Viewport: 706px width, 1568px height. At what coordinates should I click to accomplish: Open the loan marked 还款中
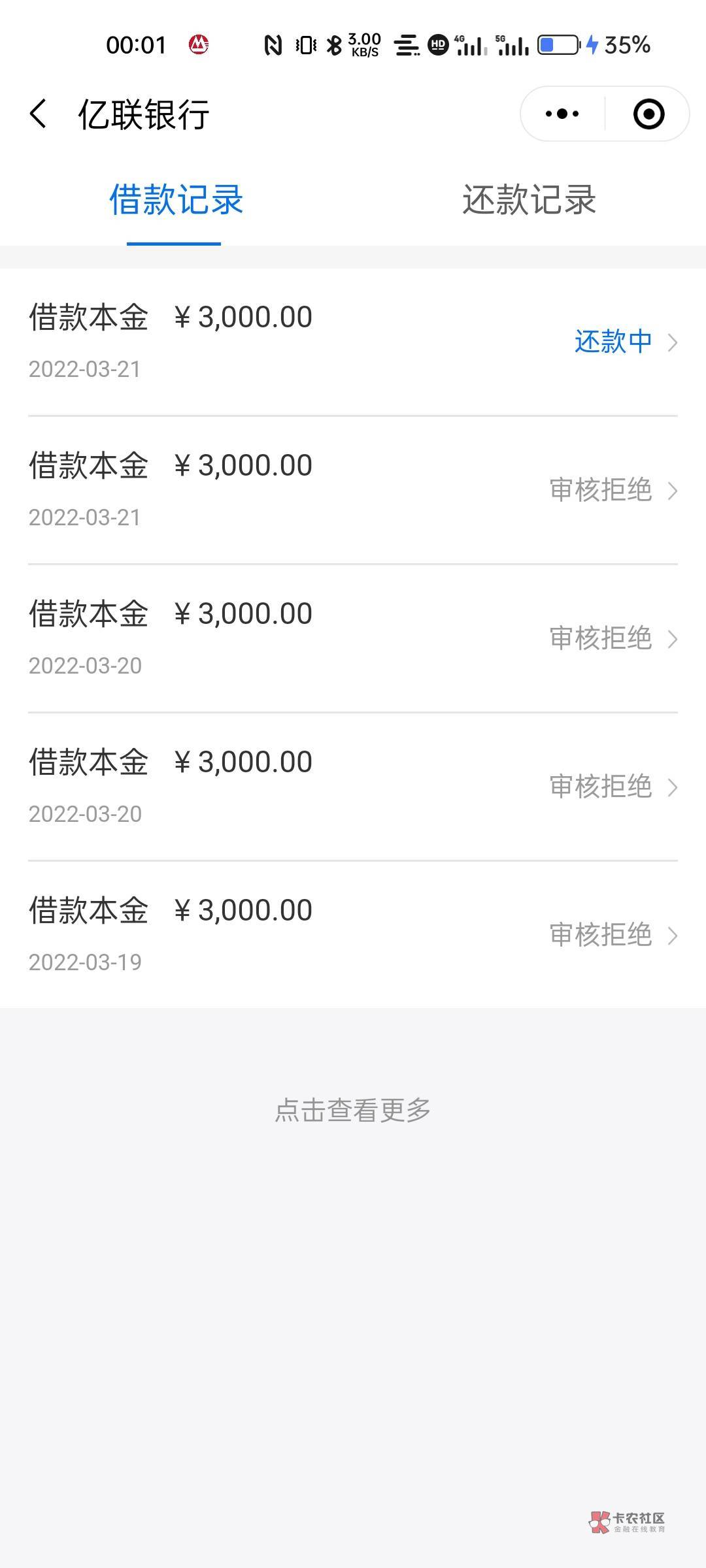(353, 342)
